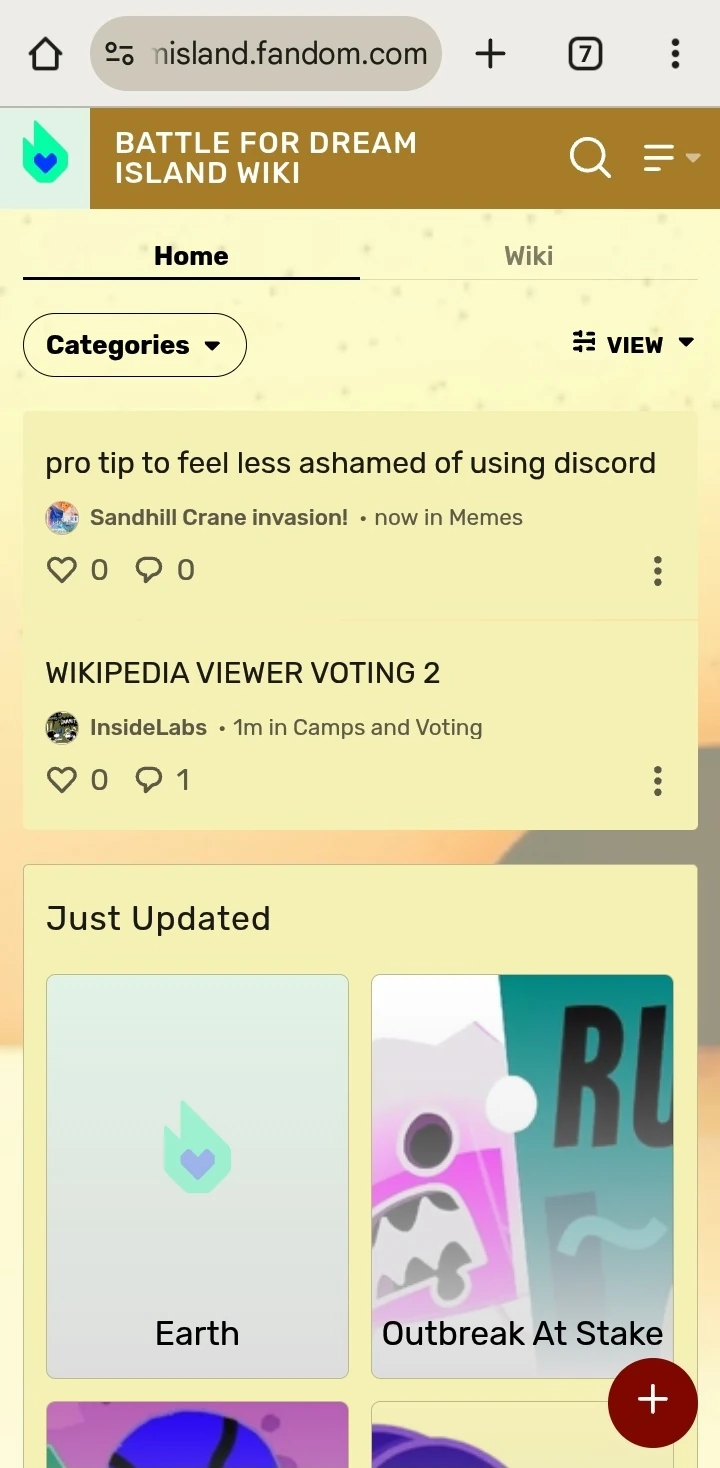Screen dimensions: 720x1468
Task: View comments on WIKIPEDIA VIEWER VOTING 2
Action: coord(149,780)
